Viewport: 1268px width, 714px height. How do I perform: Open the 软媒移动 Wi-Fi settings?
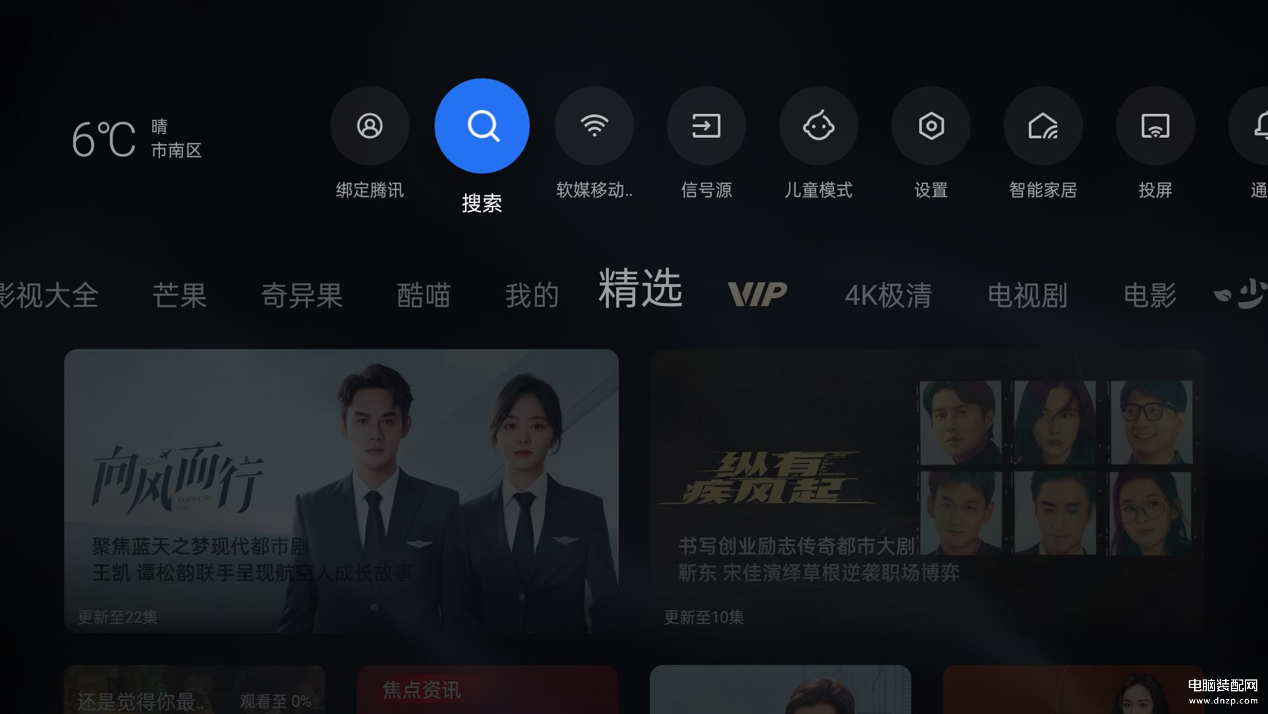[x=594, y=126]
